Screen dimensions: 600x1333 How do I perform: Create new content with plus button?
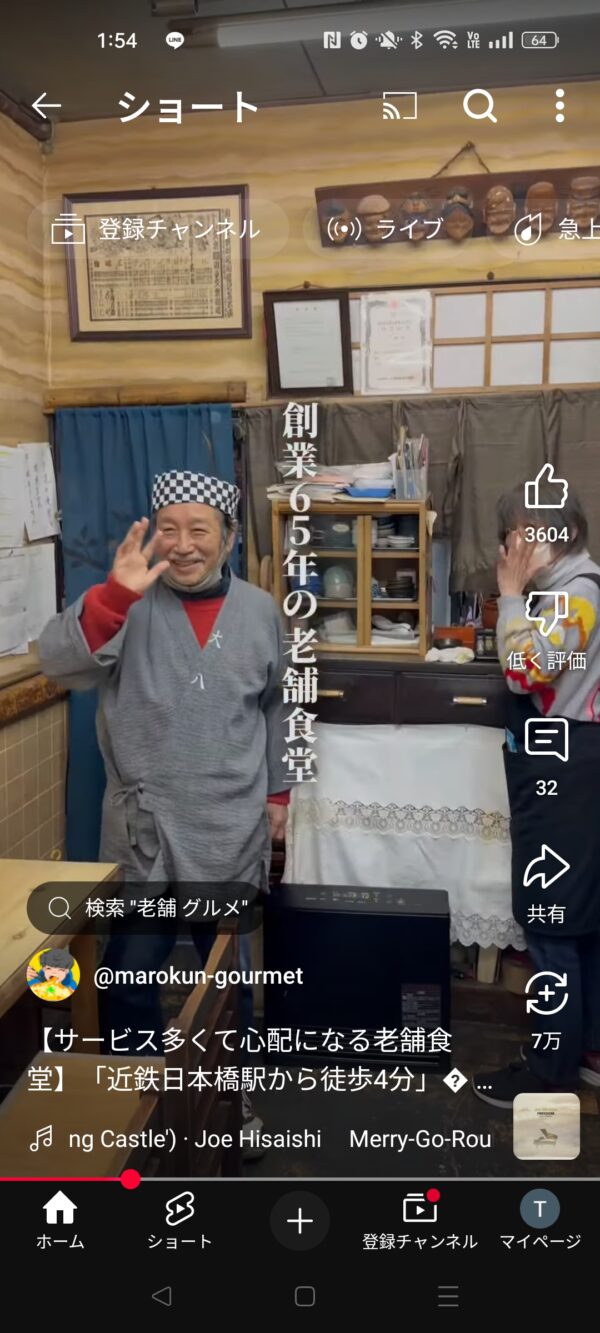coord(300,1221)
